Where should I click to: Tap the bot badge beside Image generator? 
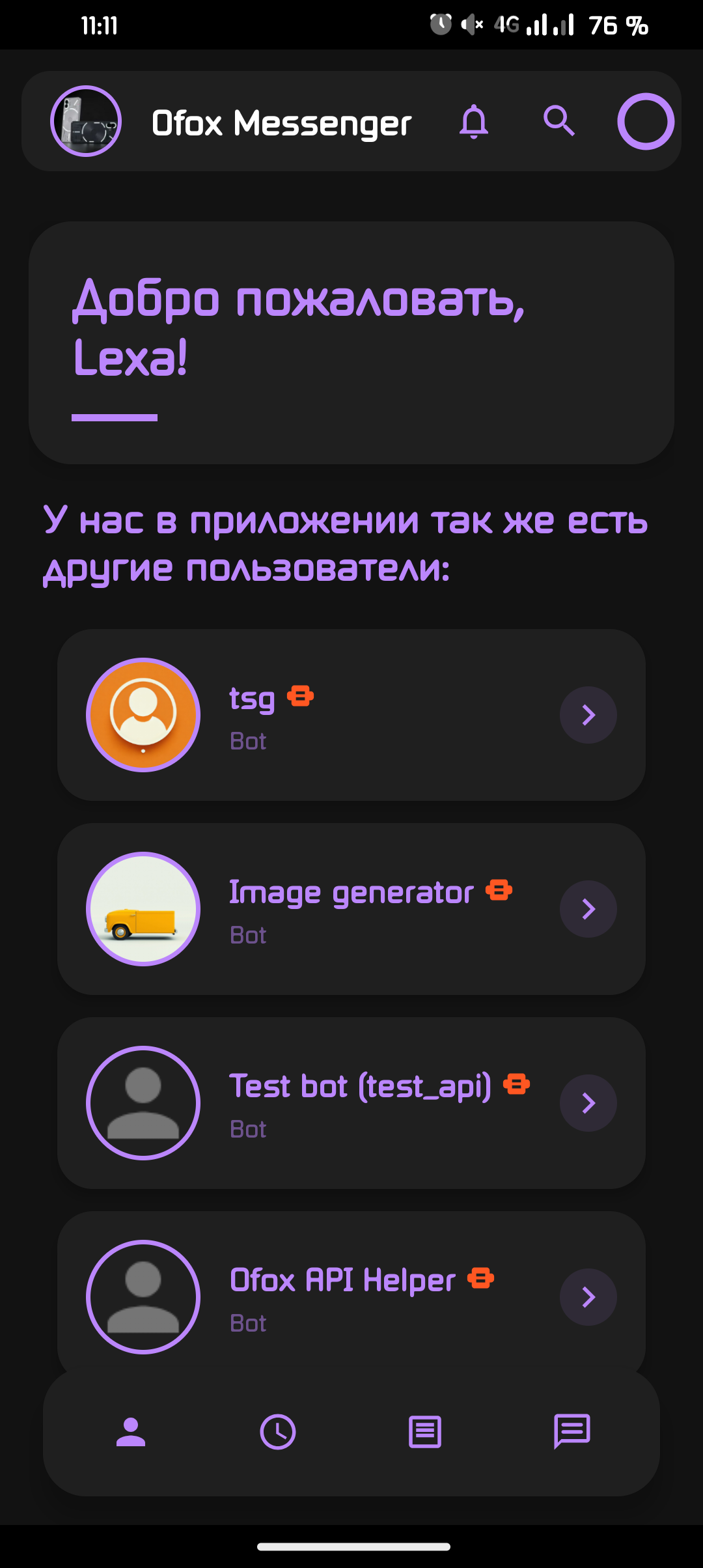[500, 889]
